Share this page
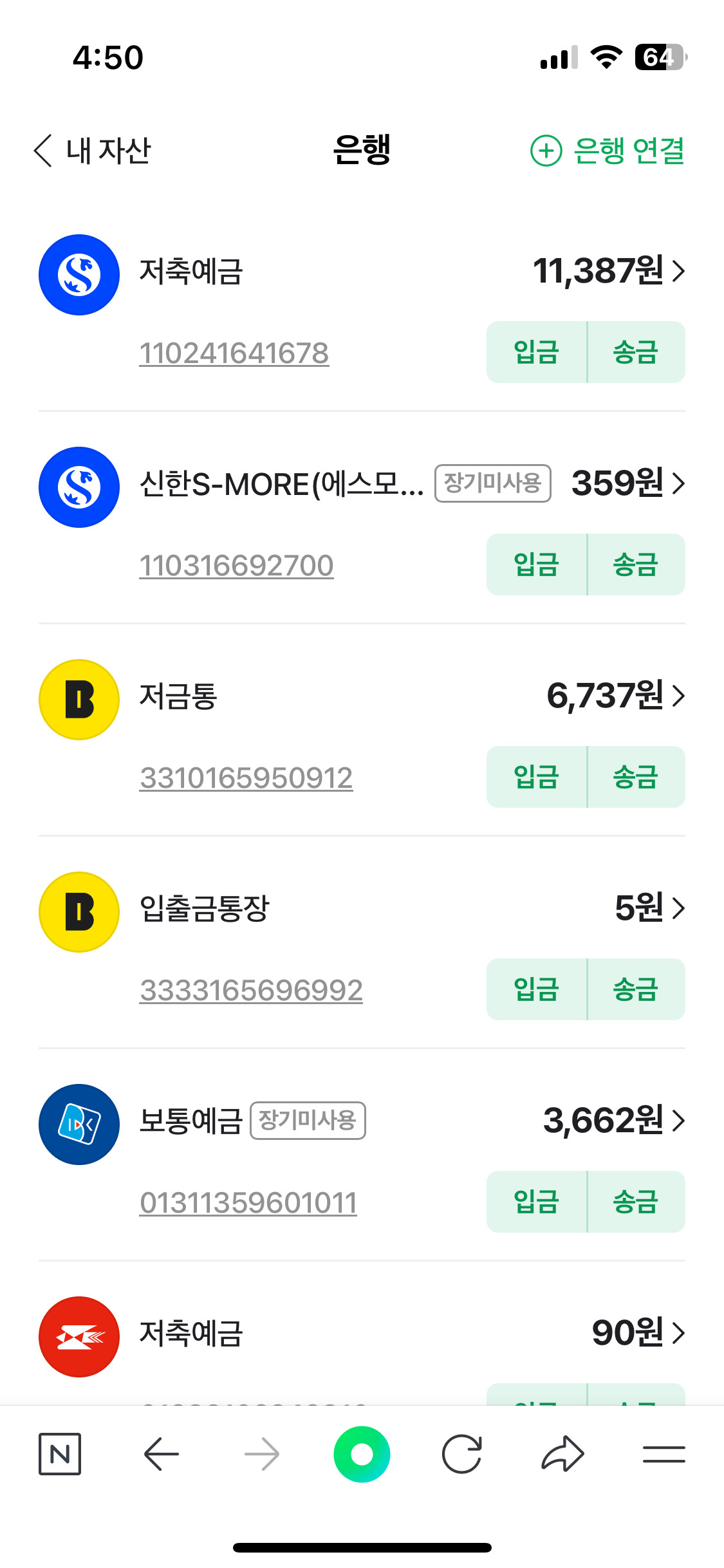Viewport: 724px width, 1568px height. (563, 1454)
